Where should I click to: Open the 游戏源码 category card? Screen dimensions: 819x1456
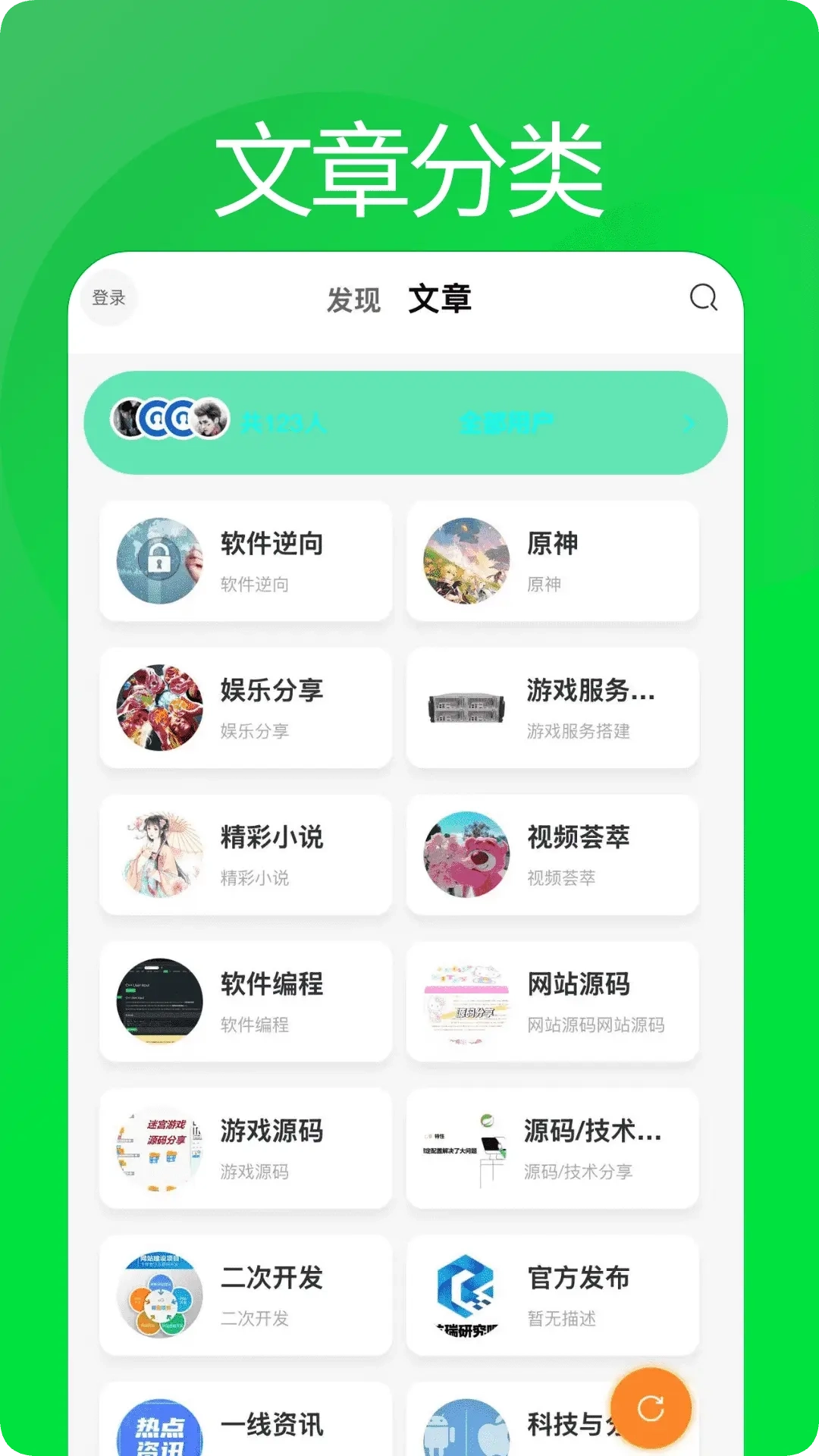(246, 1147)
